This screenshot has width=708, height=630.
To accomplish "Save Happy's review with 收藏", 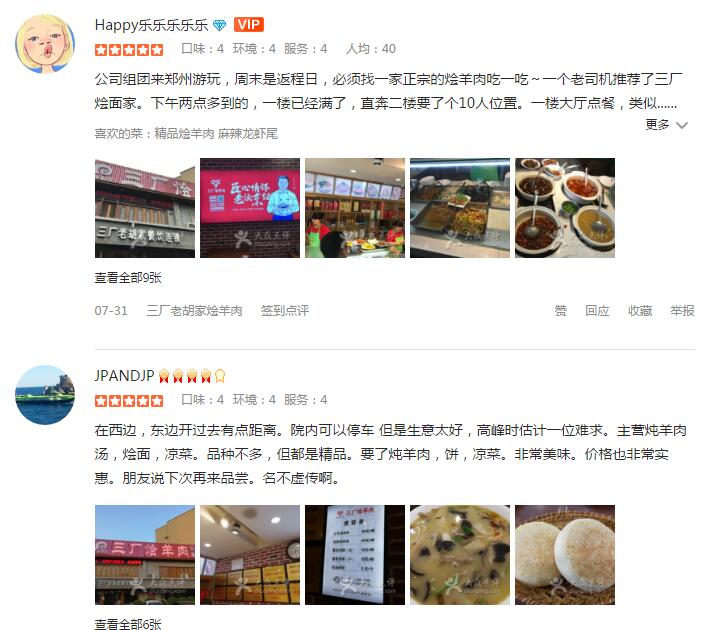I will [x=640, y=311].
